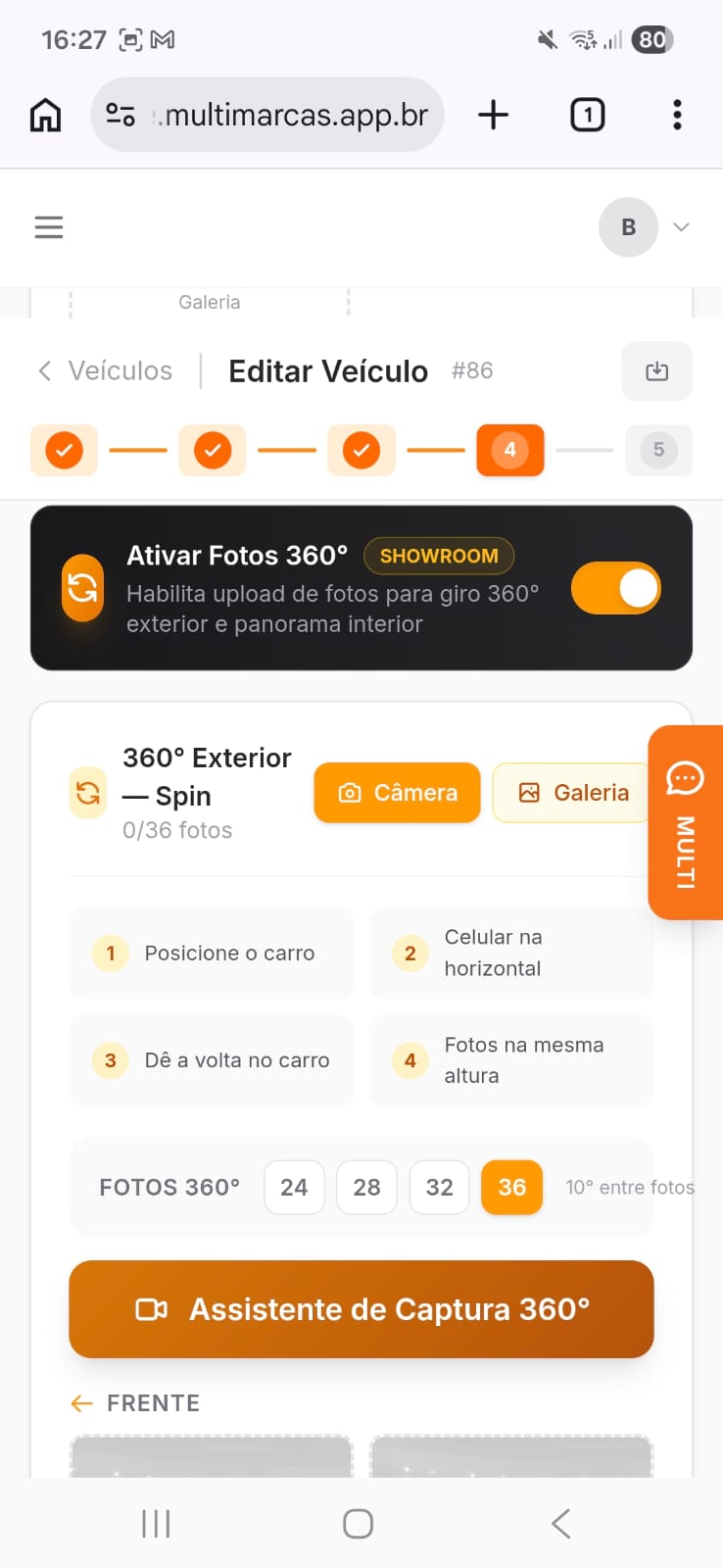This screenshot has width=723, height=1568.
Task: Select 24 photos for the 360° spin
Action: 294,1187
